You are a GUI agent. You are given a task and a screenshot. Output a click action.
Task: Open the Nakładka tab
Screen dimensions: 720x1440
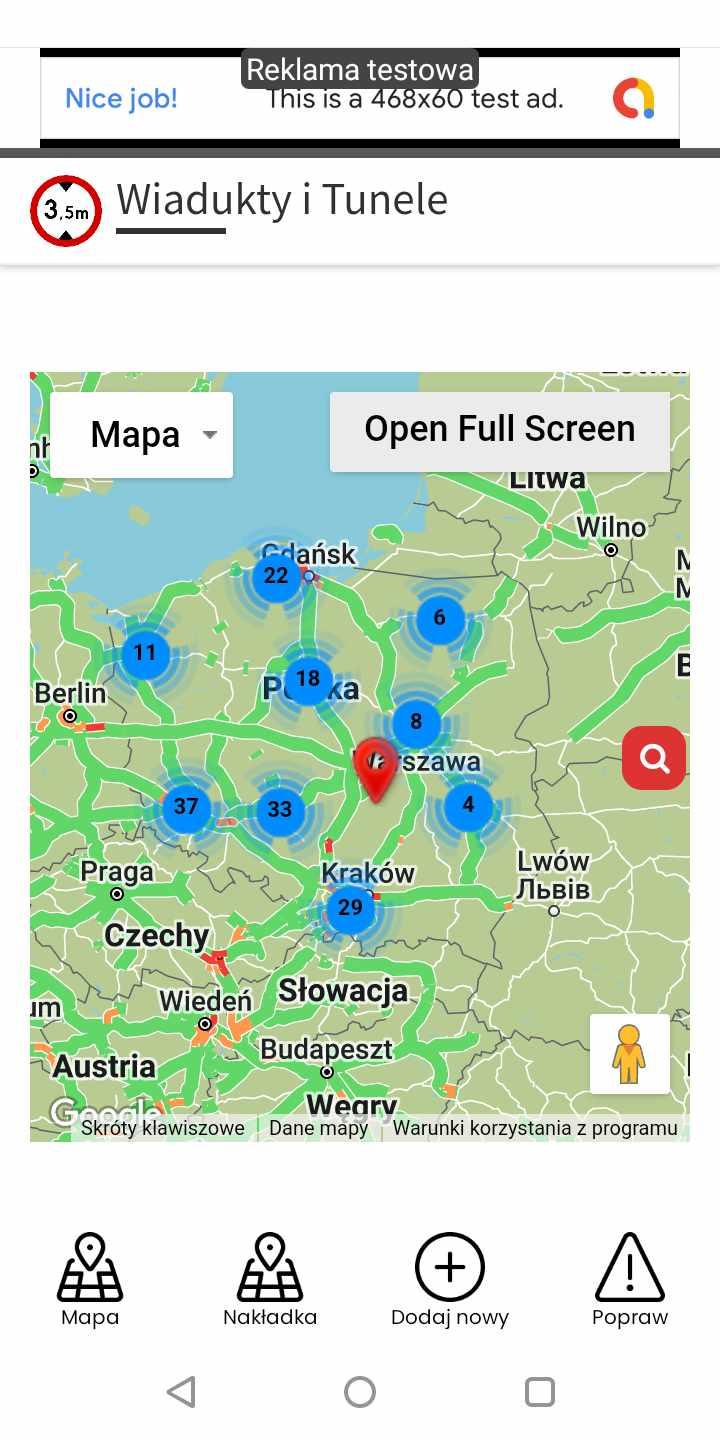[x=270, y=1279]
